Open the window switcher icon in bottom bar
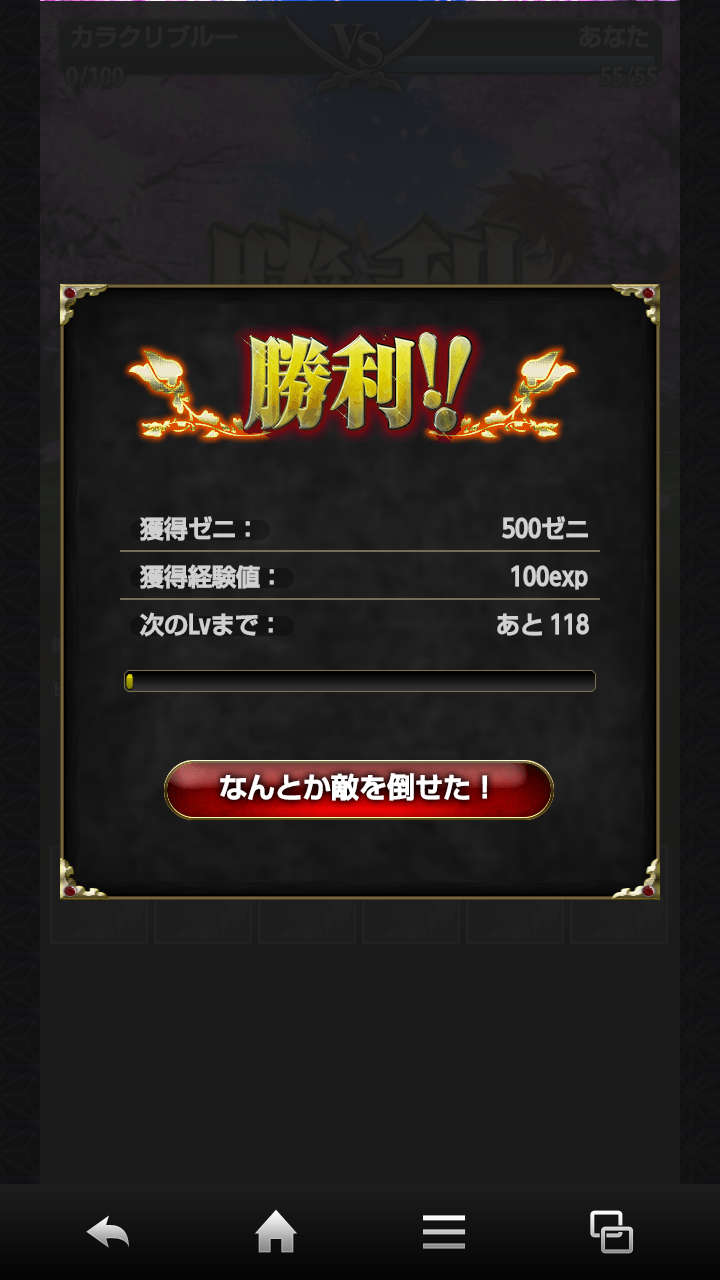The width and height of the screenshot is (720, 1280). click(x=611, y=1232)
